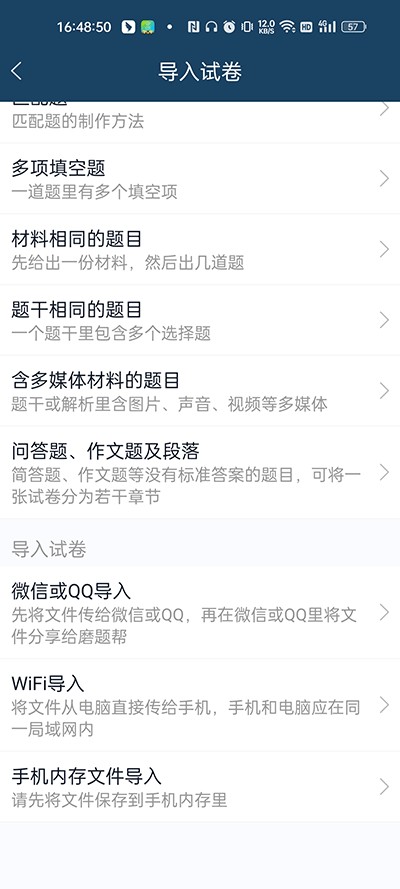Viewport: 400px width, 889px height.
Task: View 题干相同的题目 instructions
Action: coord(200,320)
